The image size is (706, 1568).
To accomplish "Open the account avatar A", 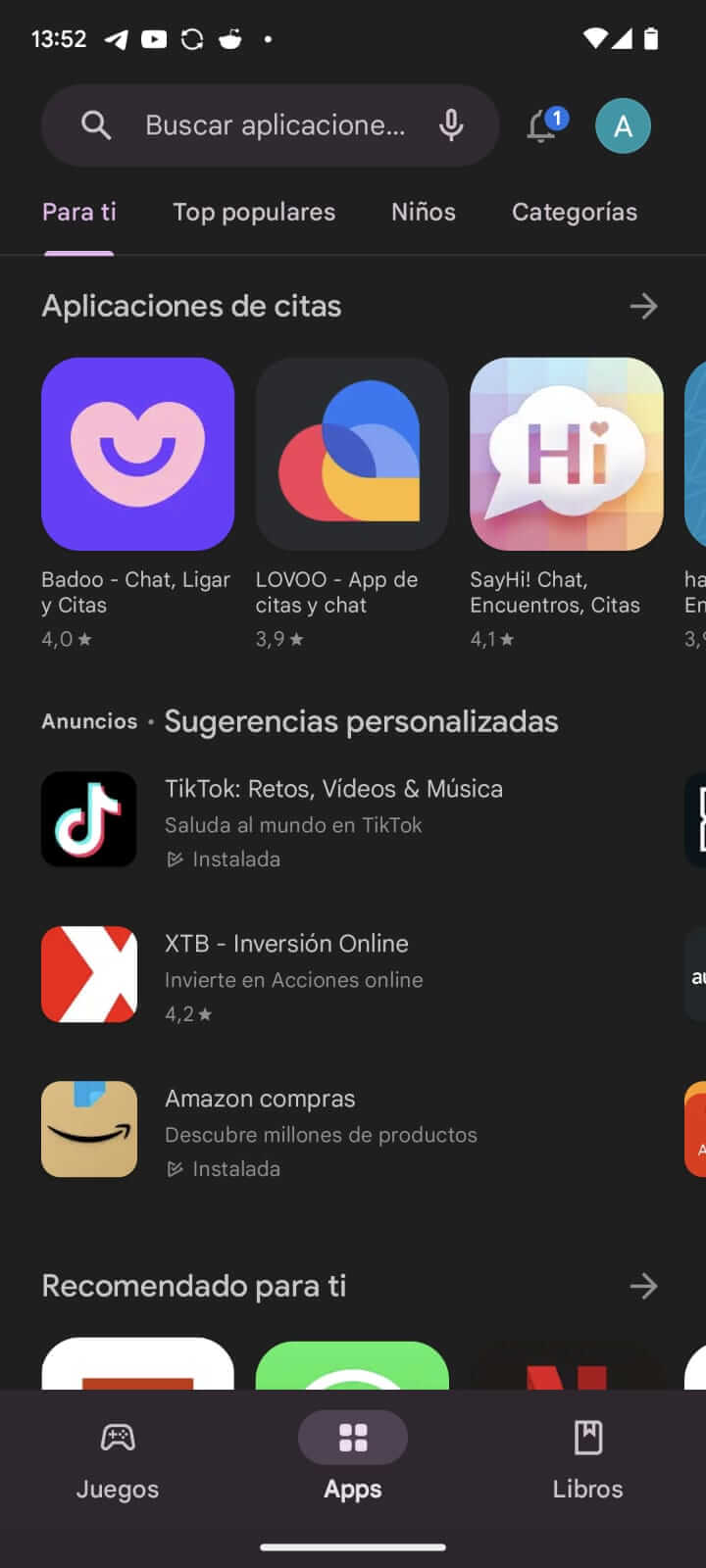I will click(x=623, y=125).
